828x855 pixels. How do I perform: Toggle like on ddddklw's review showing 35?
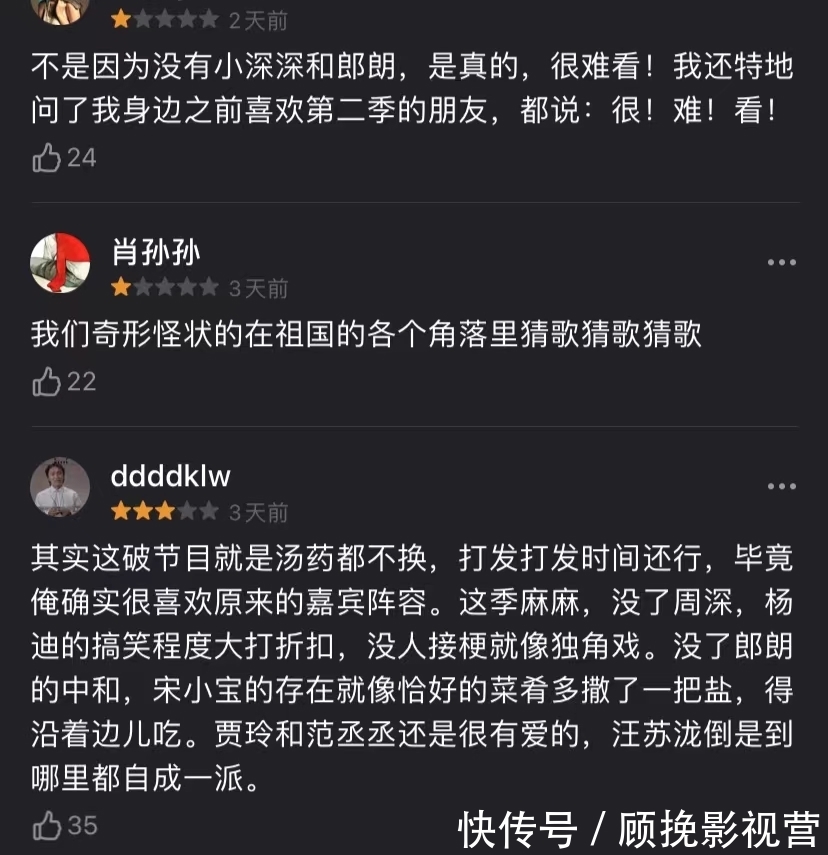pos(46,825)
